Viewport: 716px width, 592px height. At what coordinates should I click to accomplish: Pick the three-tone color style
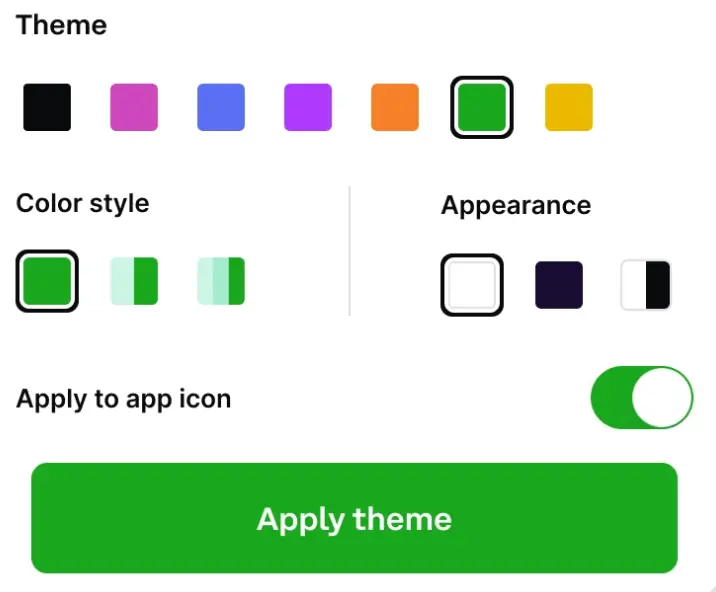click(x=221, y=281)
